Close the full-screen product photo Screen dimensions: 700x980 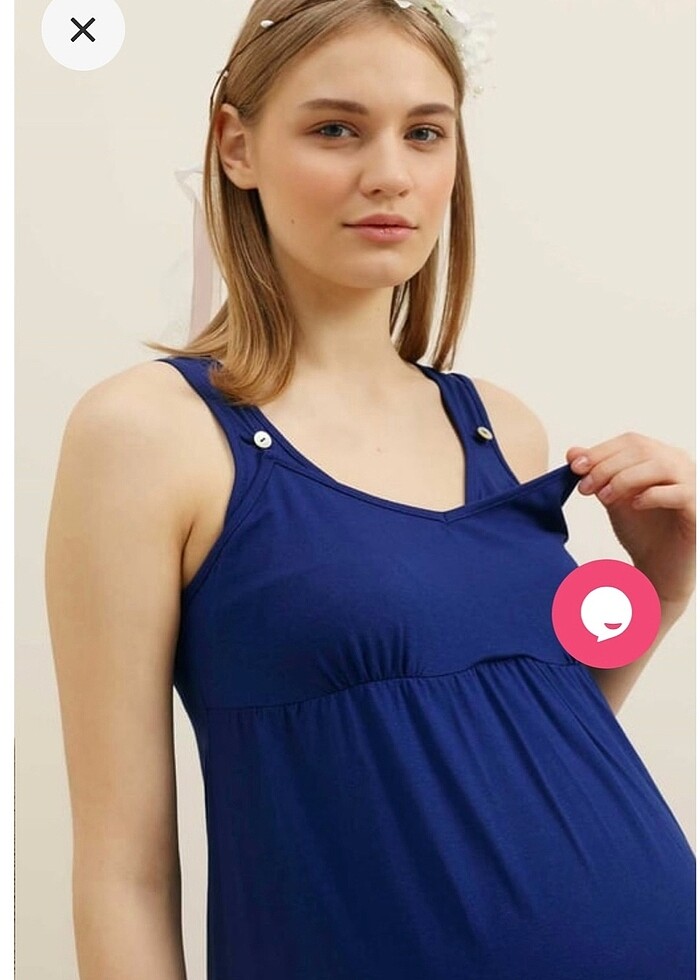[x=83, y=30]
